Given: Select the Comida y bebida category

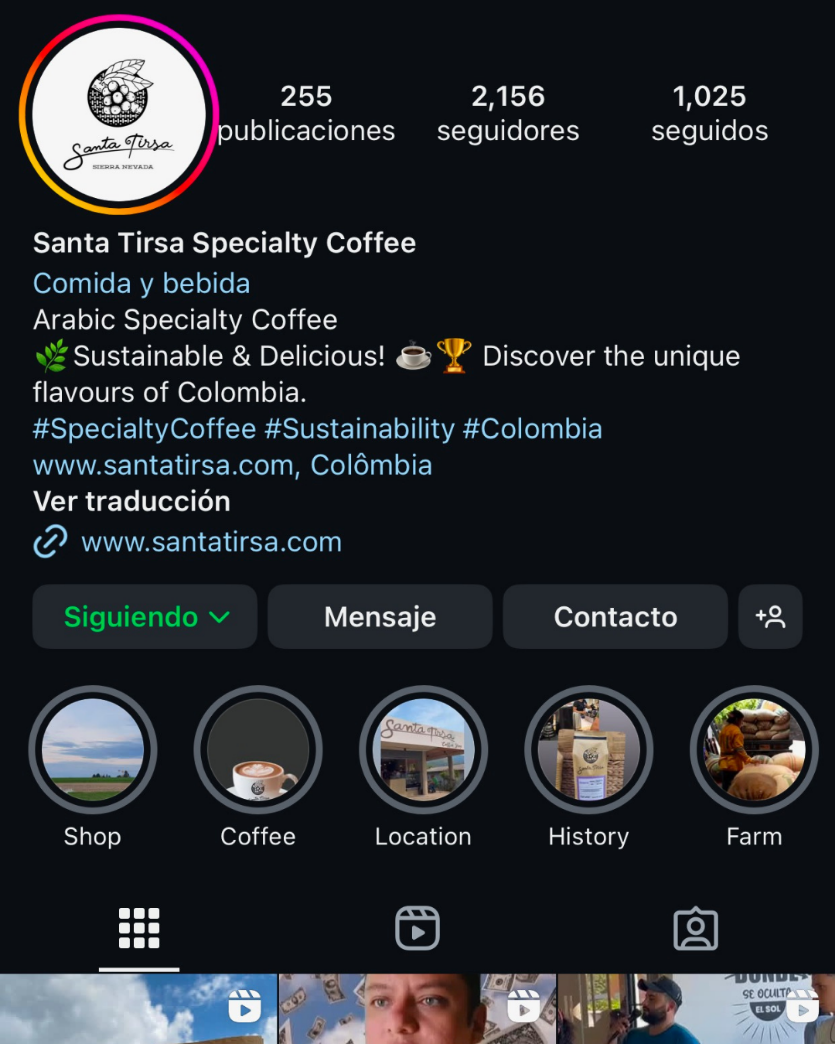Looking at the screenshot, I should [141, 283].
